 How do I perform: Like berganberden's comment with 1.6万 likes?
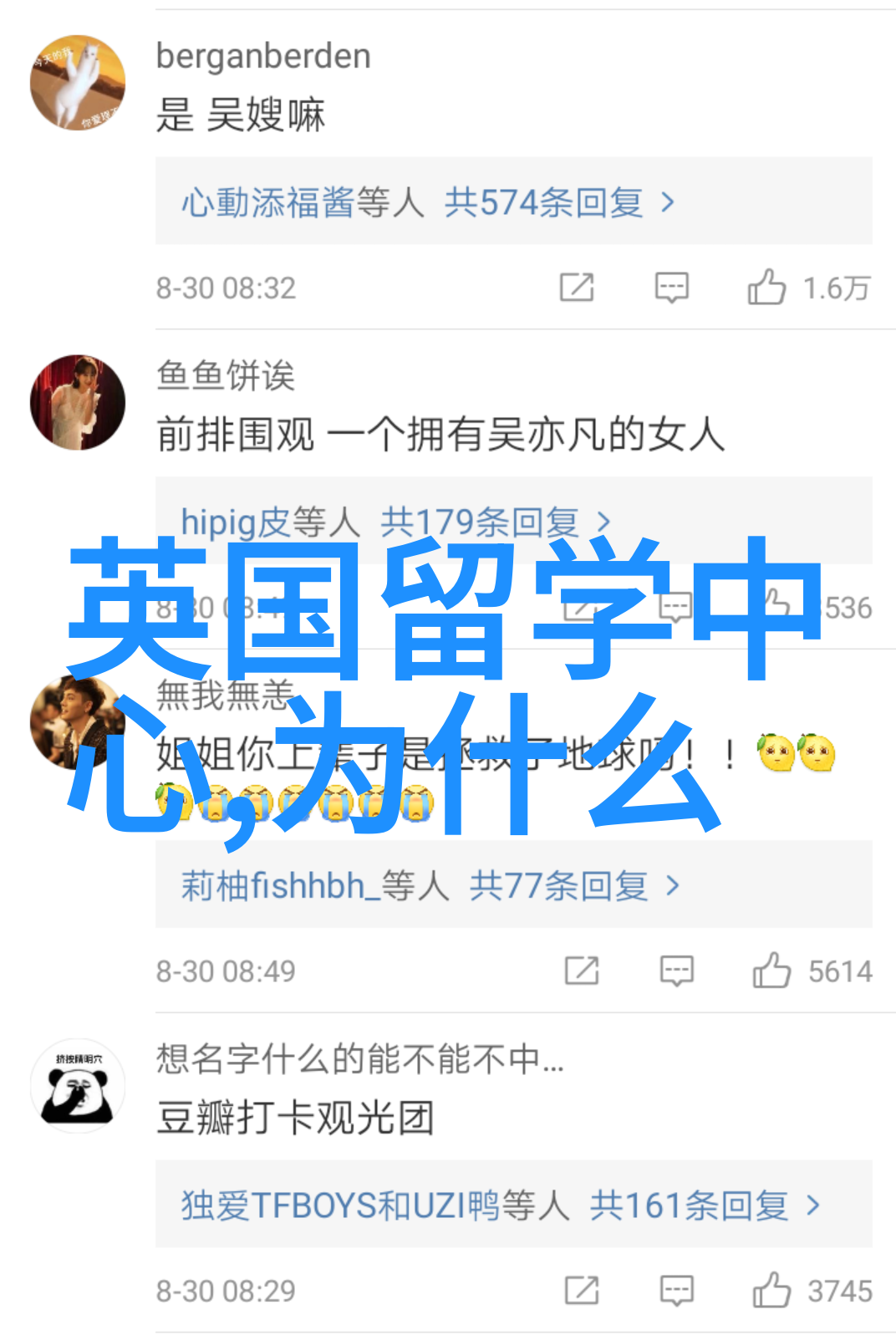click(x=766, y=288)
